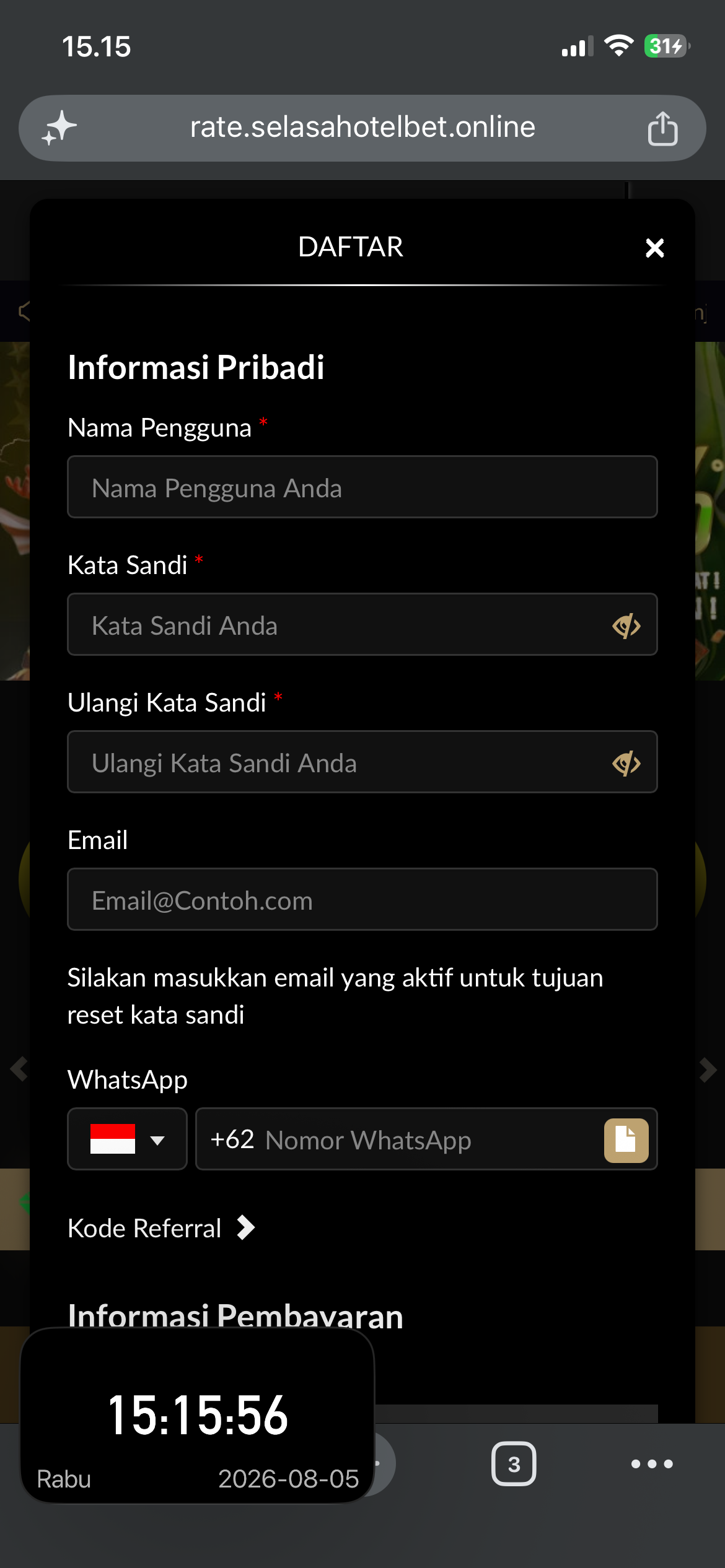Tap the URL rate.selasahotelbet.online
The width and height of the screenshot is (725, 1568).
tap(362, 127)
